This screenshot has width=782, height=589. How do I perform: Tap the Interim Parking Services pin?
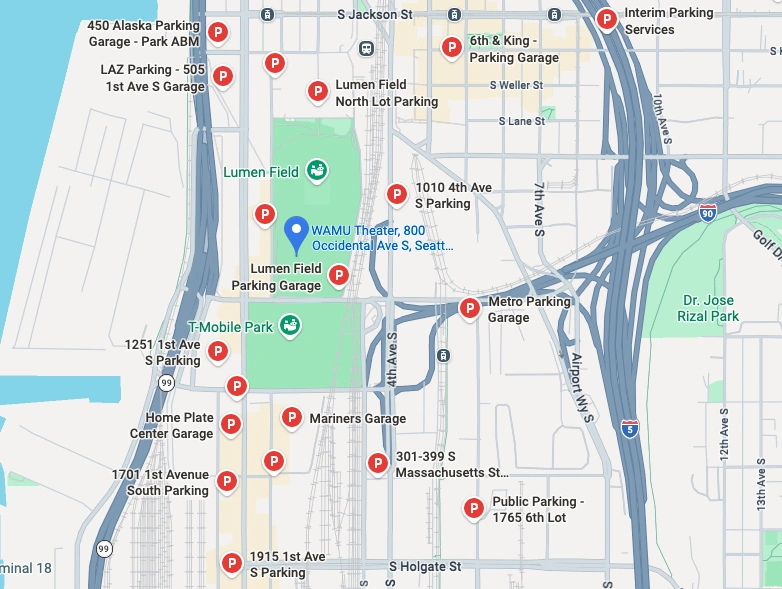pyautogui.click(x=606, y=20)
